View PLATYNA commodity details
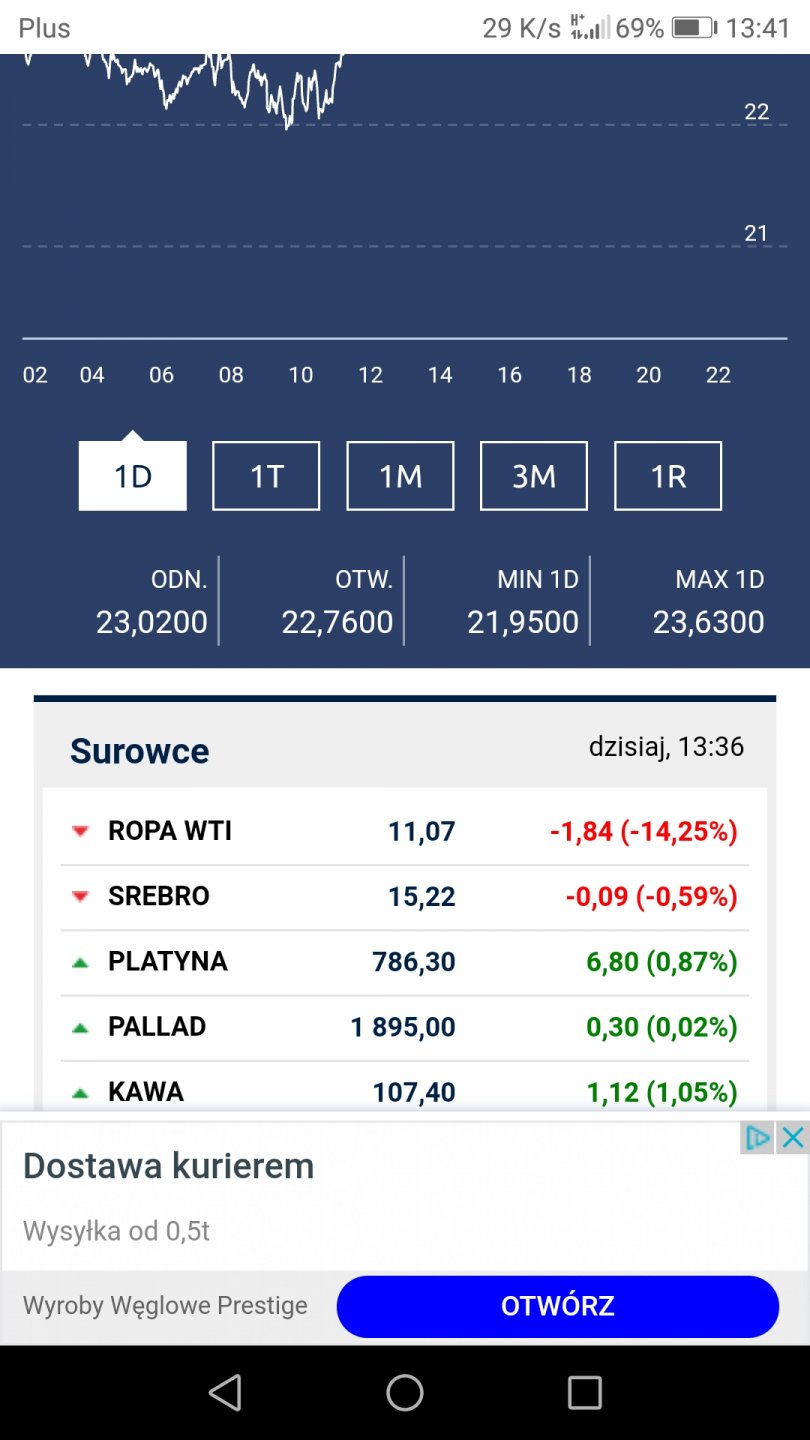Viewport: 810px width, 1440px height. click(168, 962)
